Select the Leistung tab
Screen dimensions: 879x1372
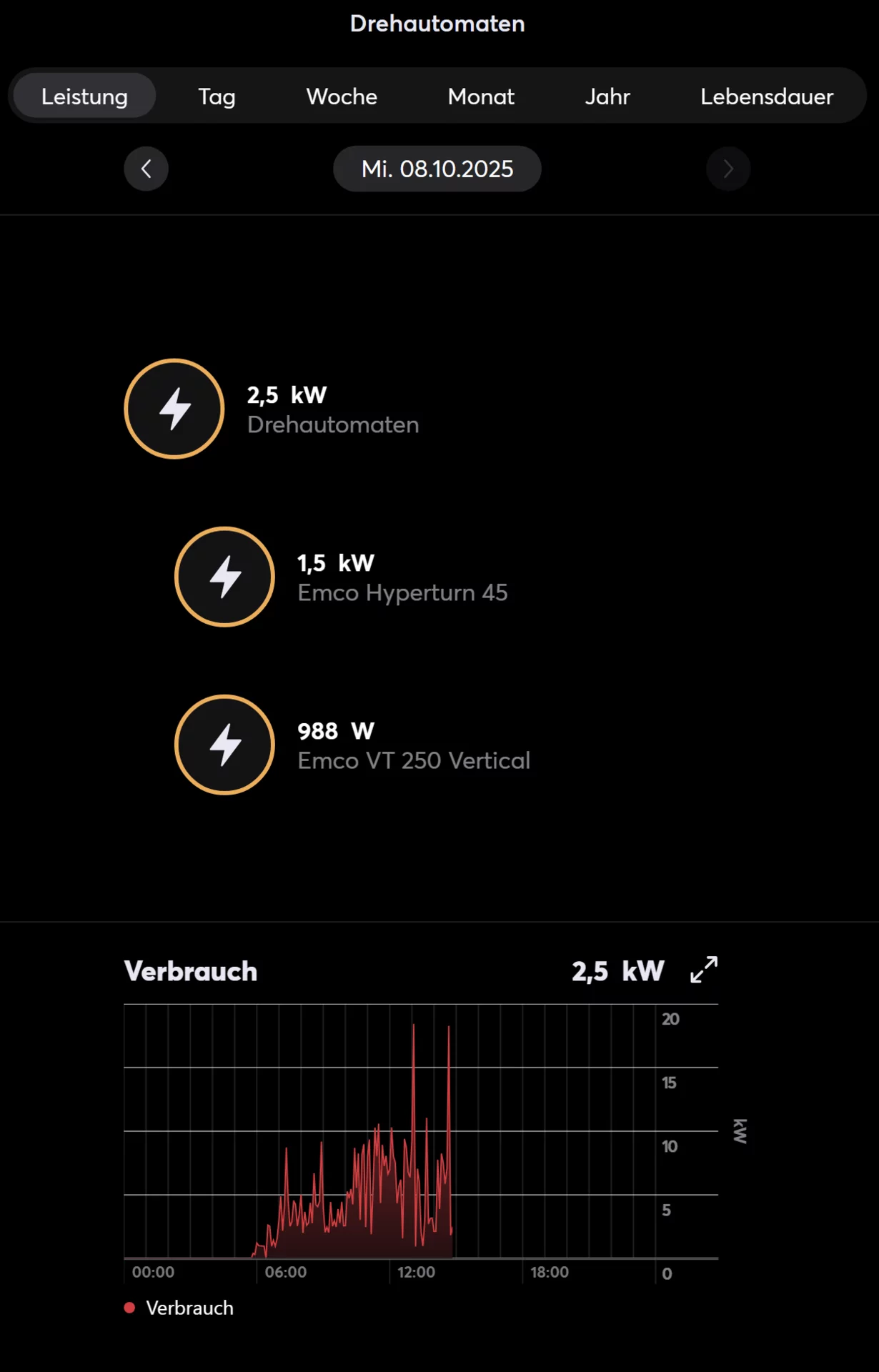pyautogui.click(x=84, y=96)
